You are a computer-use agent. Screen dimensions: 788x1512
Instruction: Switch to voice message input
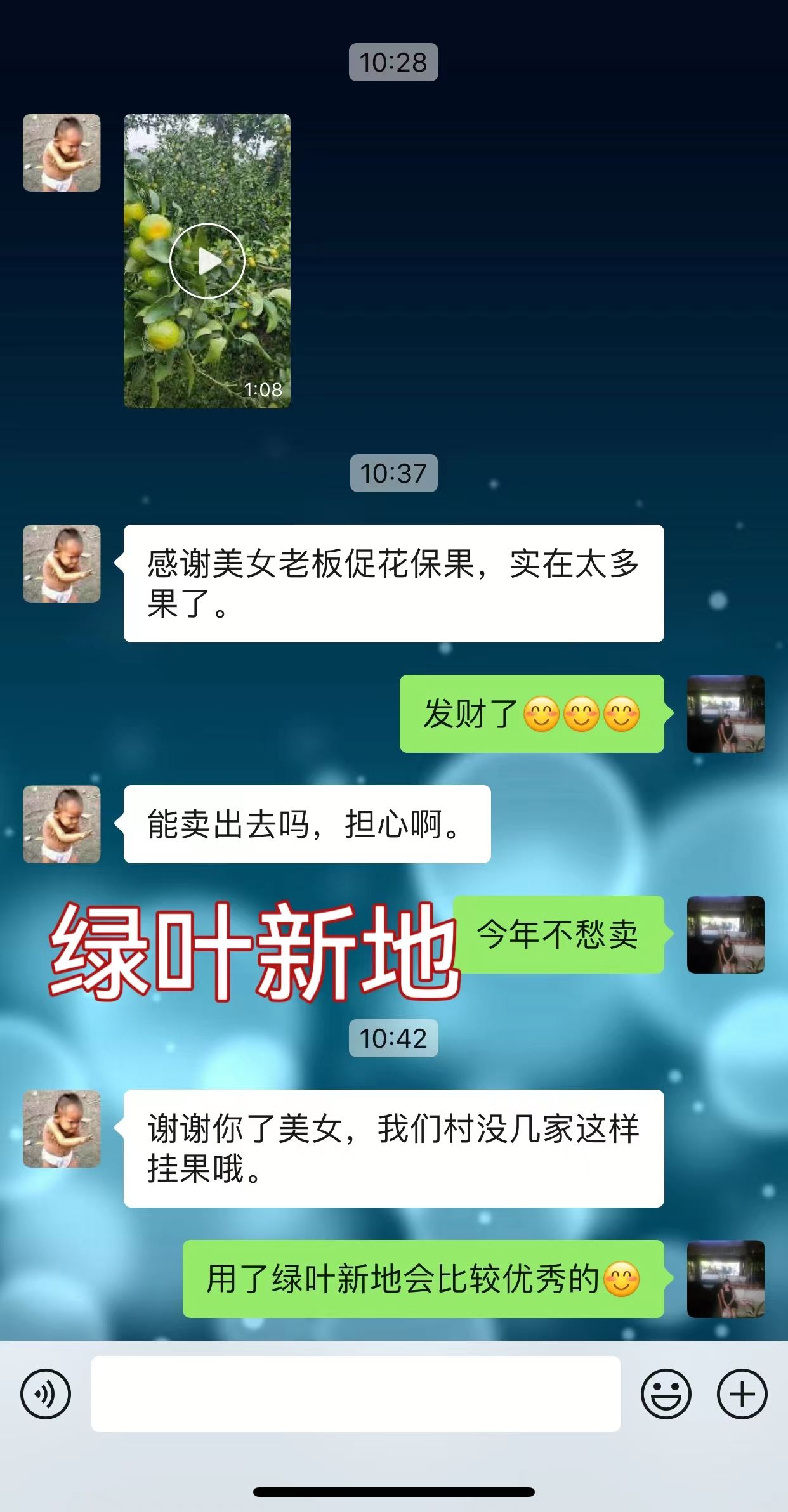(46, 1394)
